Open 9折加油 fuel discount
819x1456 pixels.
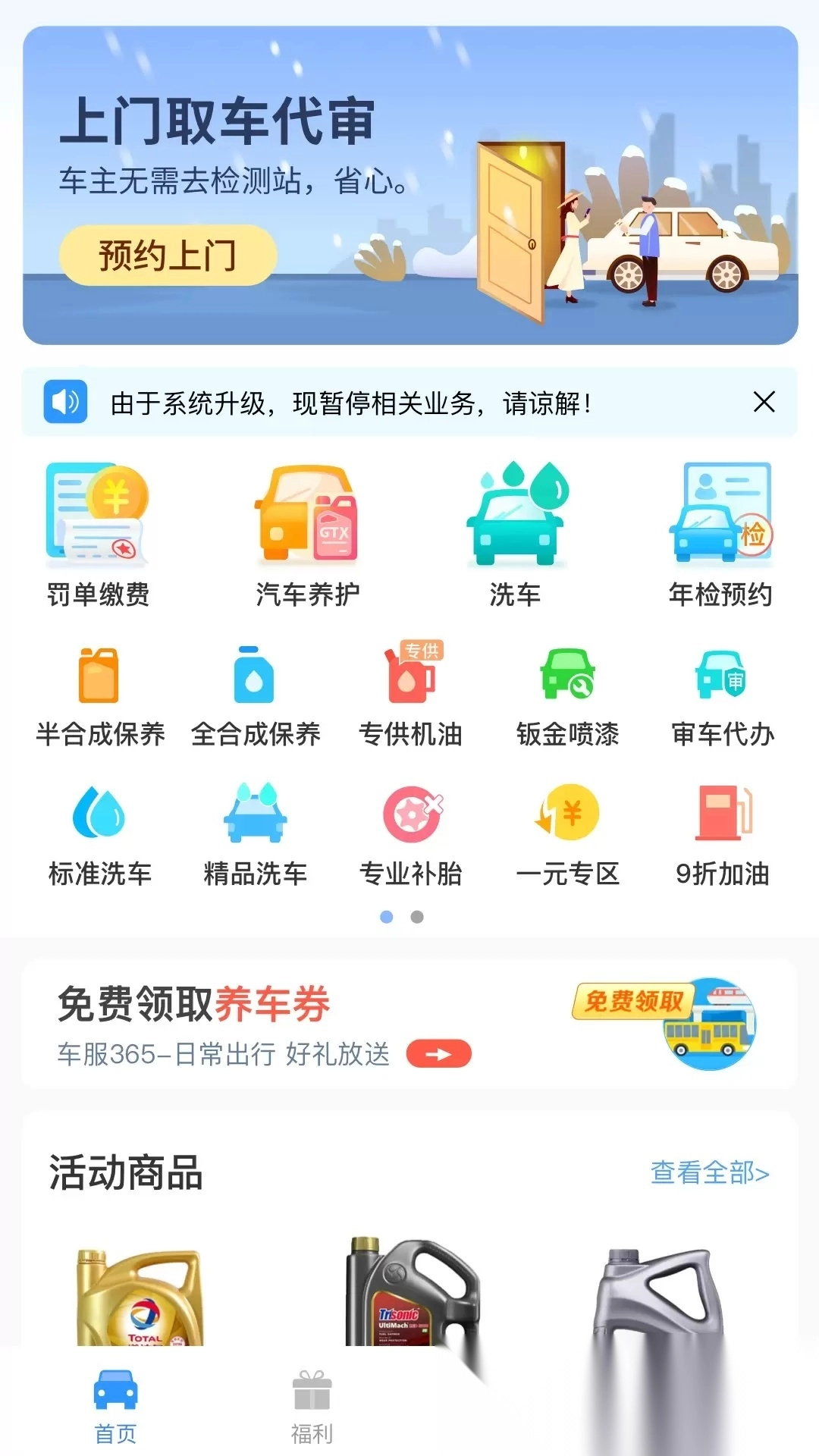pyautogui.click(x=722, y=836)
